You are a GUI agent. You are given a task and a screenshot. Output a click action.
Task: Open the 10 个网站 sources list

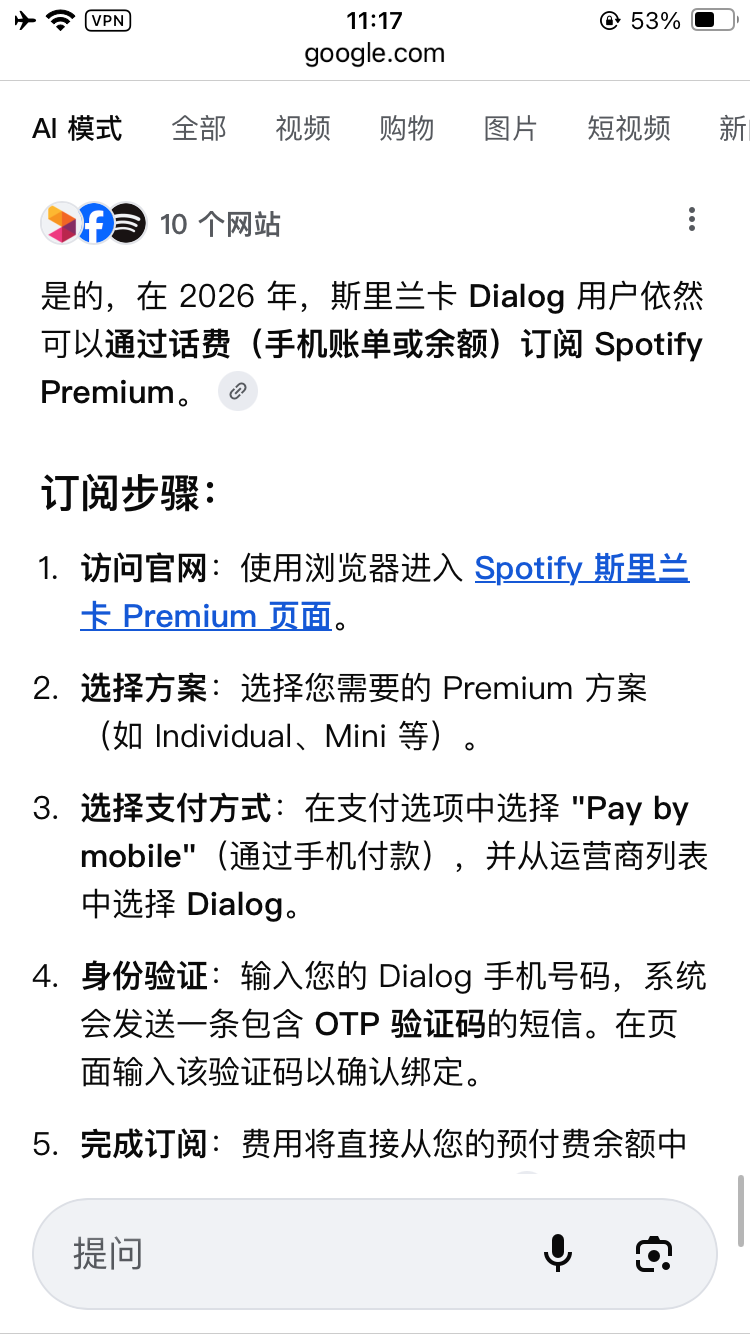tap(160, 223)
